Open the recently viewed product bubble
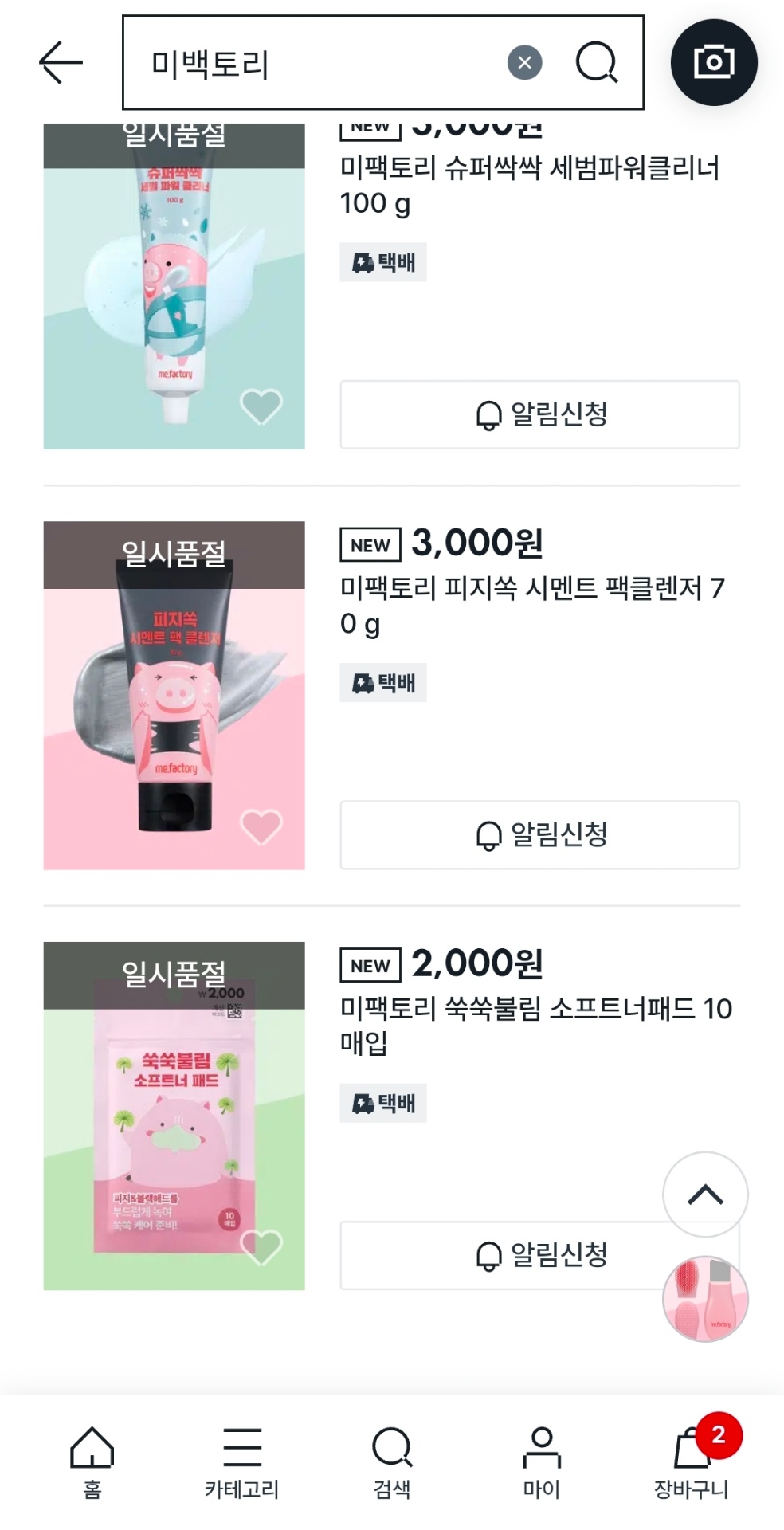784x1530 pixels. pos(705,1299)
